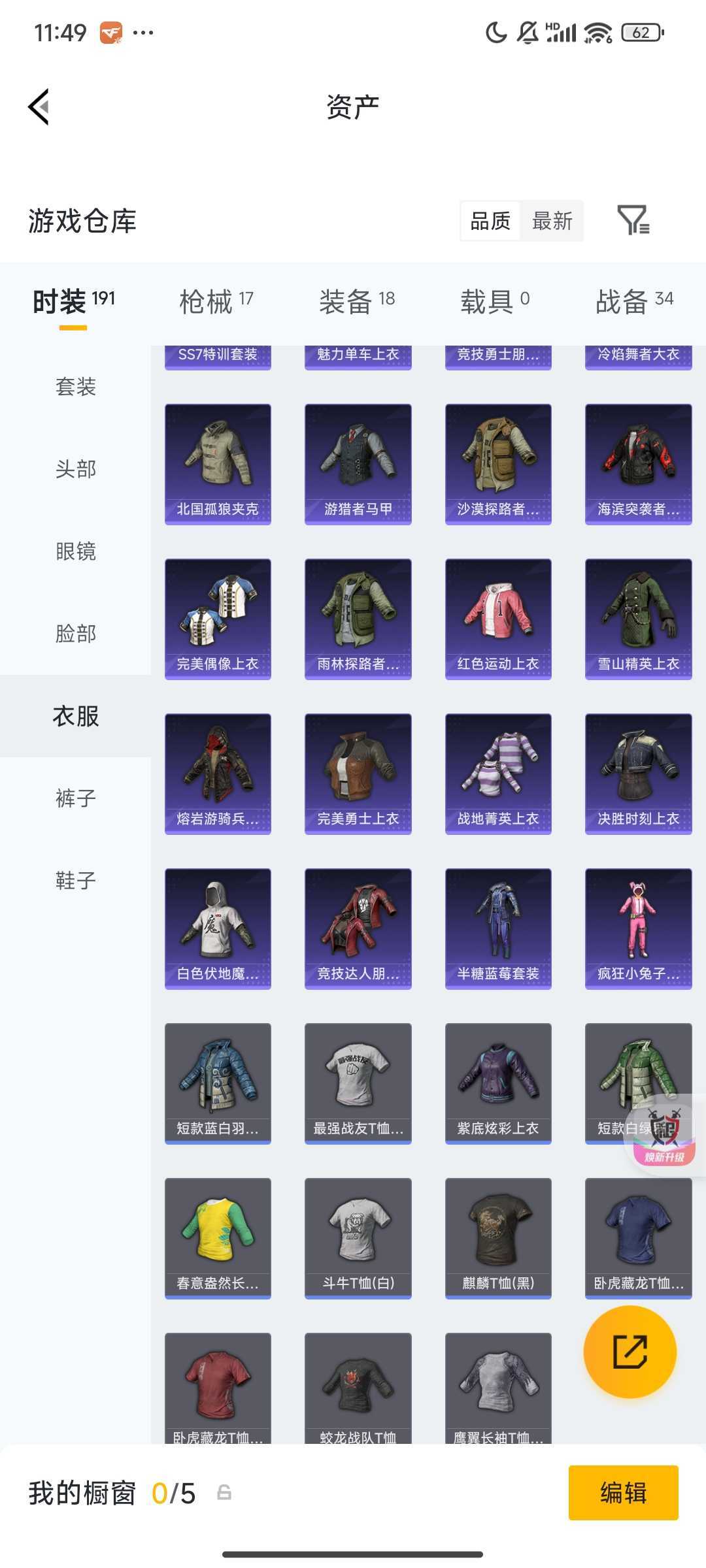The image size is (706, 1568).
Task: Open the filter funnel icon
Action: pyautogui.click(x=633, y=221)
